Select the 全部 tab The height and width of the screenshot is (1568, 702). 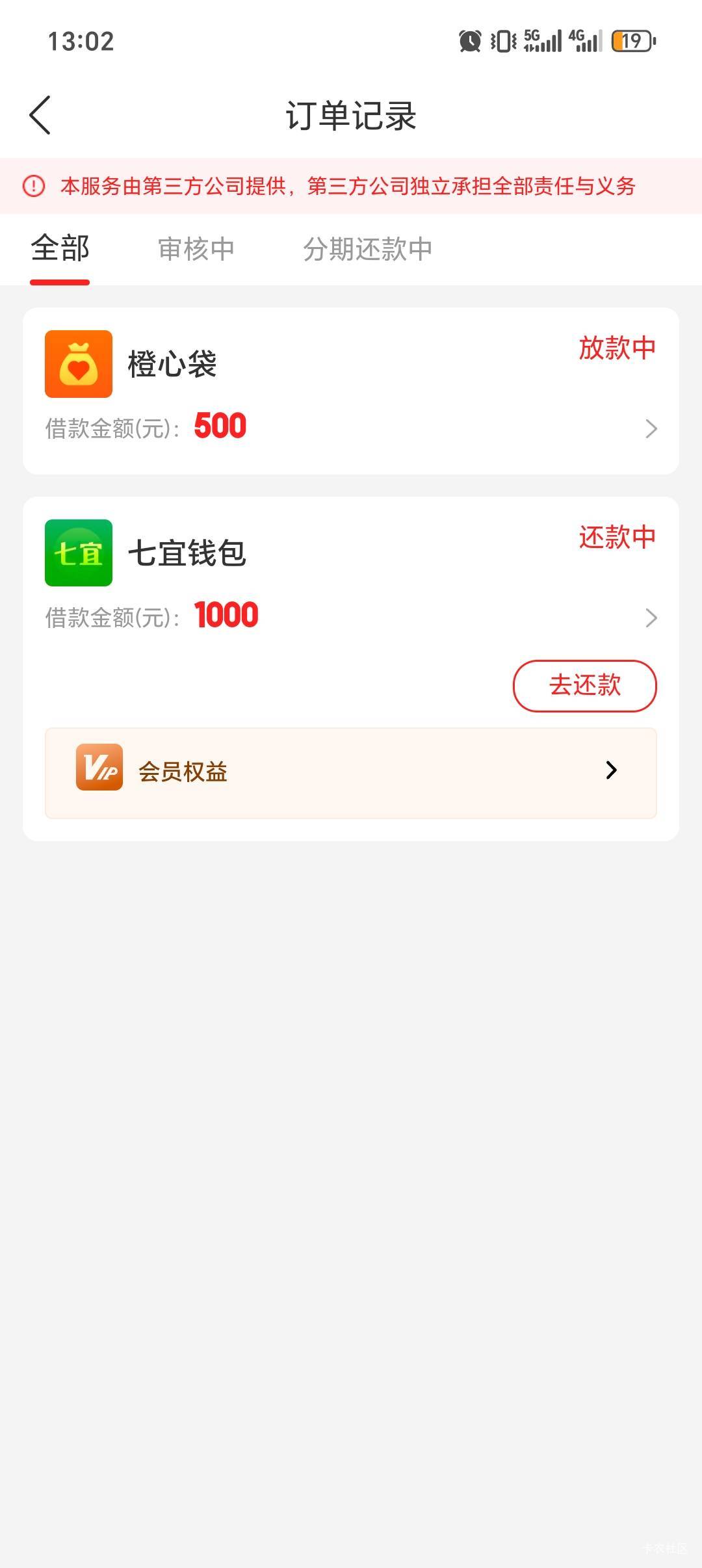point(60,249)
